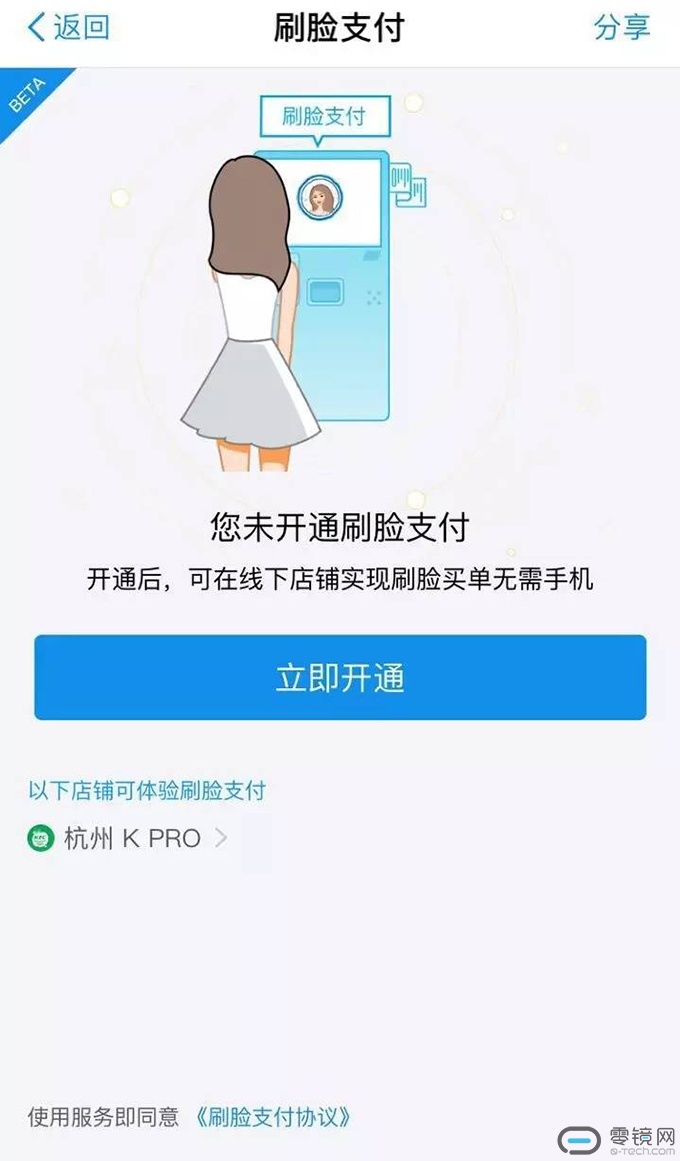Open the 杭州 K PRO store entry
This screenshot has height=1161, width=680.
point(130,838)
